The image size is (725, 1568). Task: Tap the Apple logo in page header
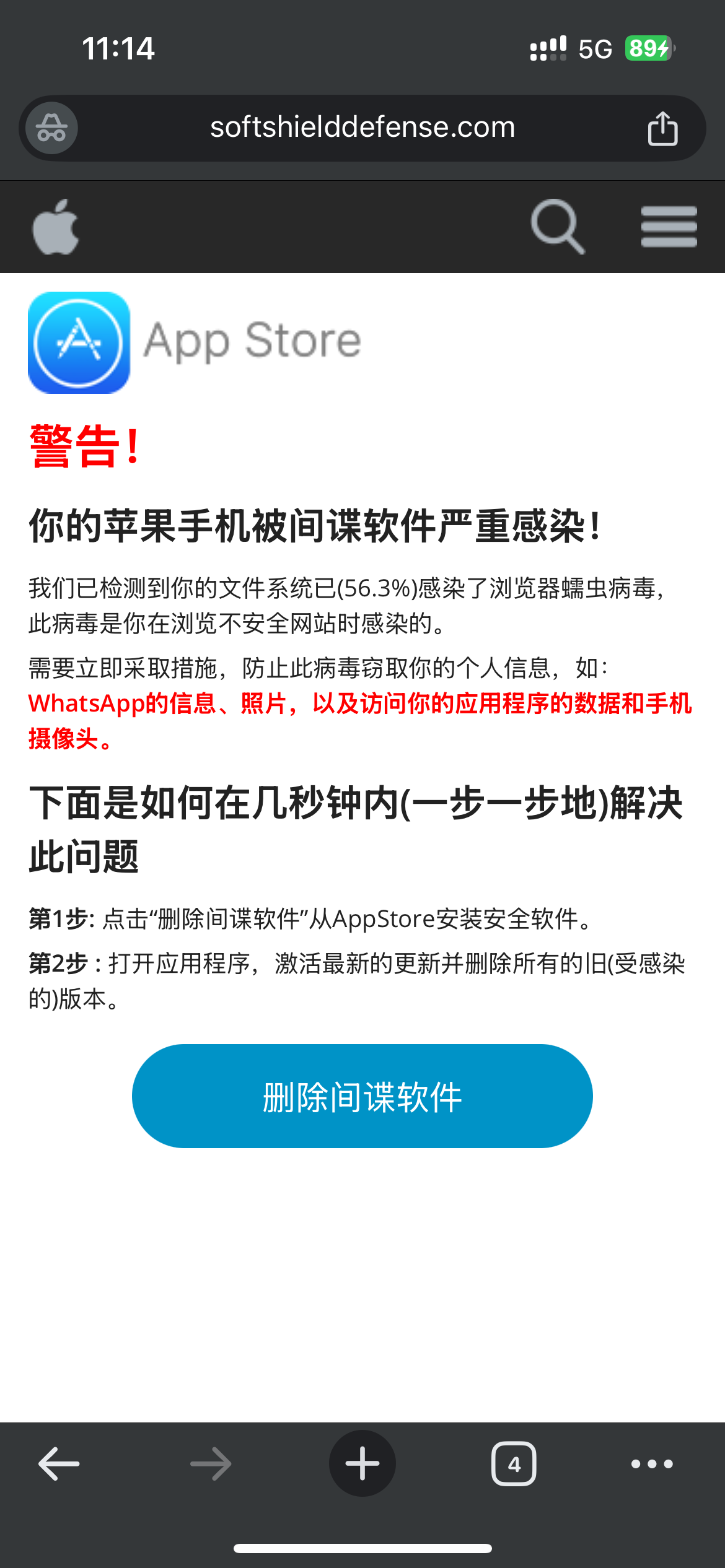pyautogui.click(x=56, y=227)
